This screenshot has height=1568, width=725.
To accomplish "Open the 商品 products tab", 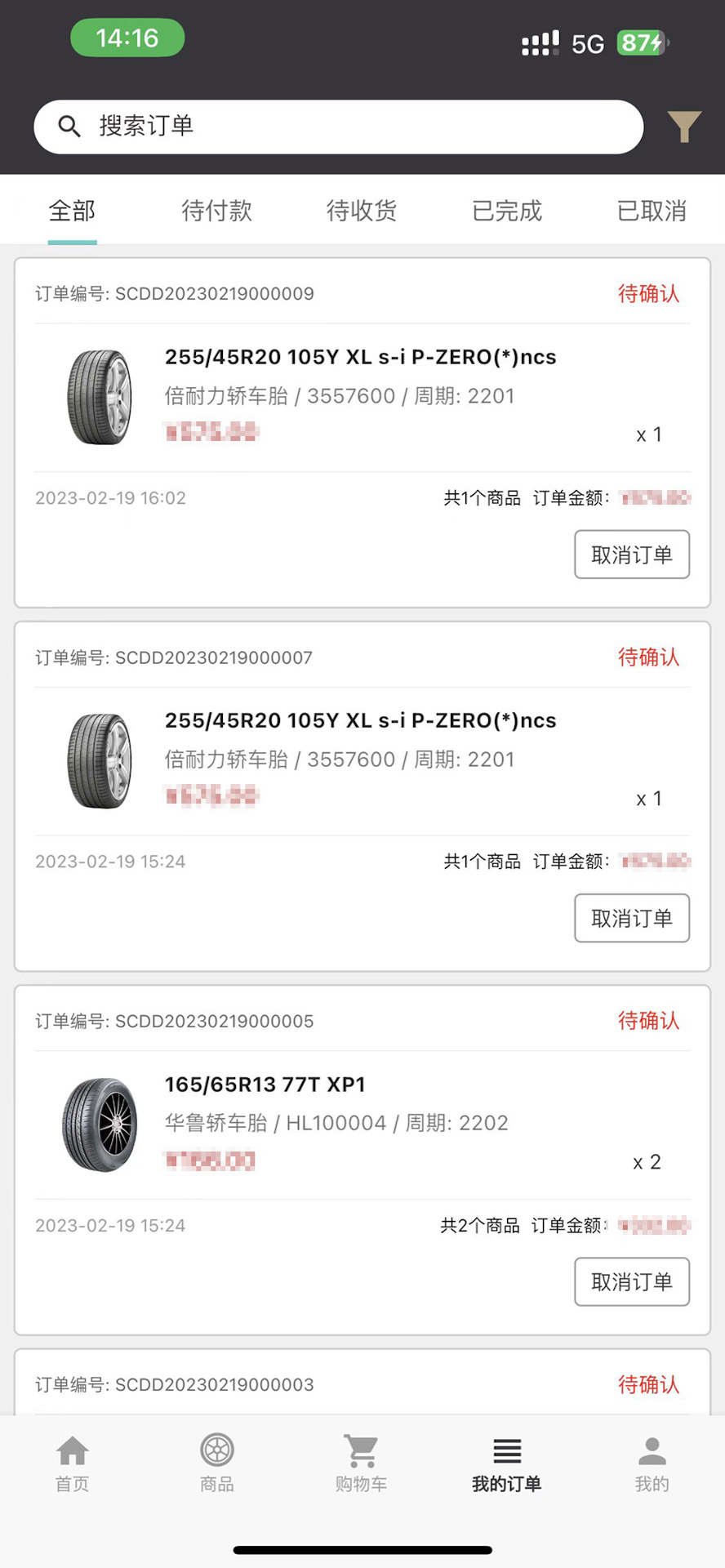I will pyautogui.click(x=217, y=1463).
